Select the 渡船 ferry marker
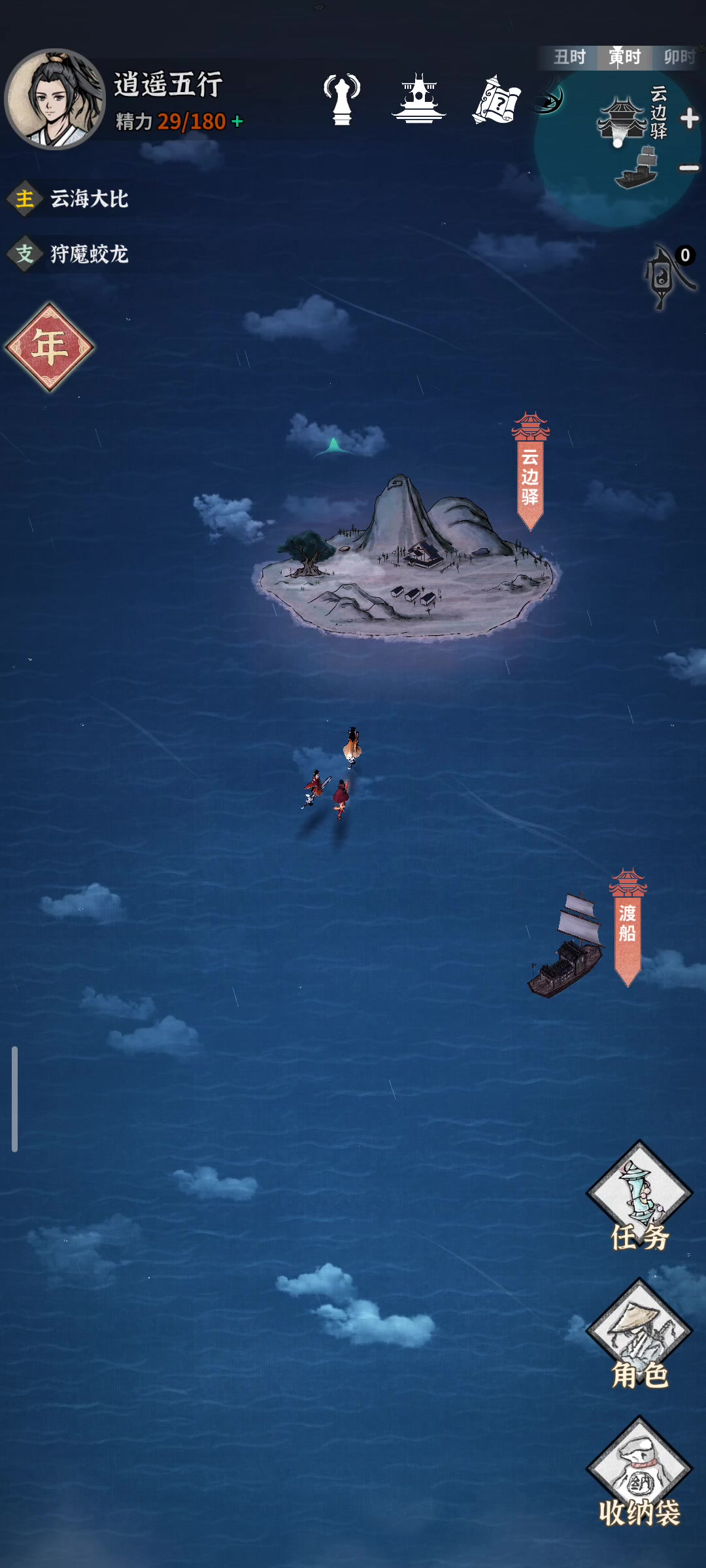Image resolution: width=706 pixels, height=1568 pixels. (628, 927)
